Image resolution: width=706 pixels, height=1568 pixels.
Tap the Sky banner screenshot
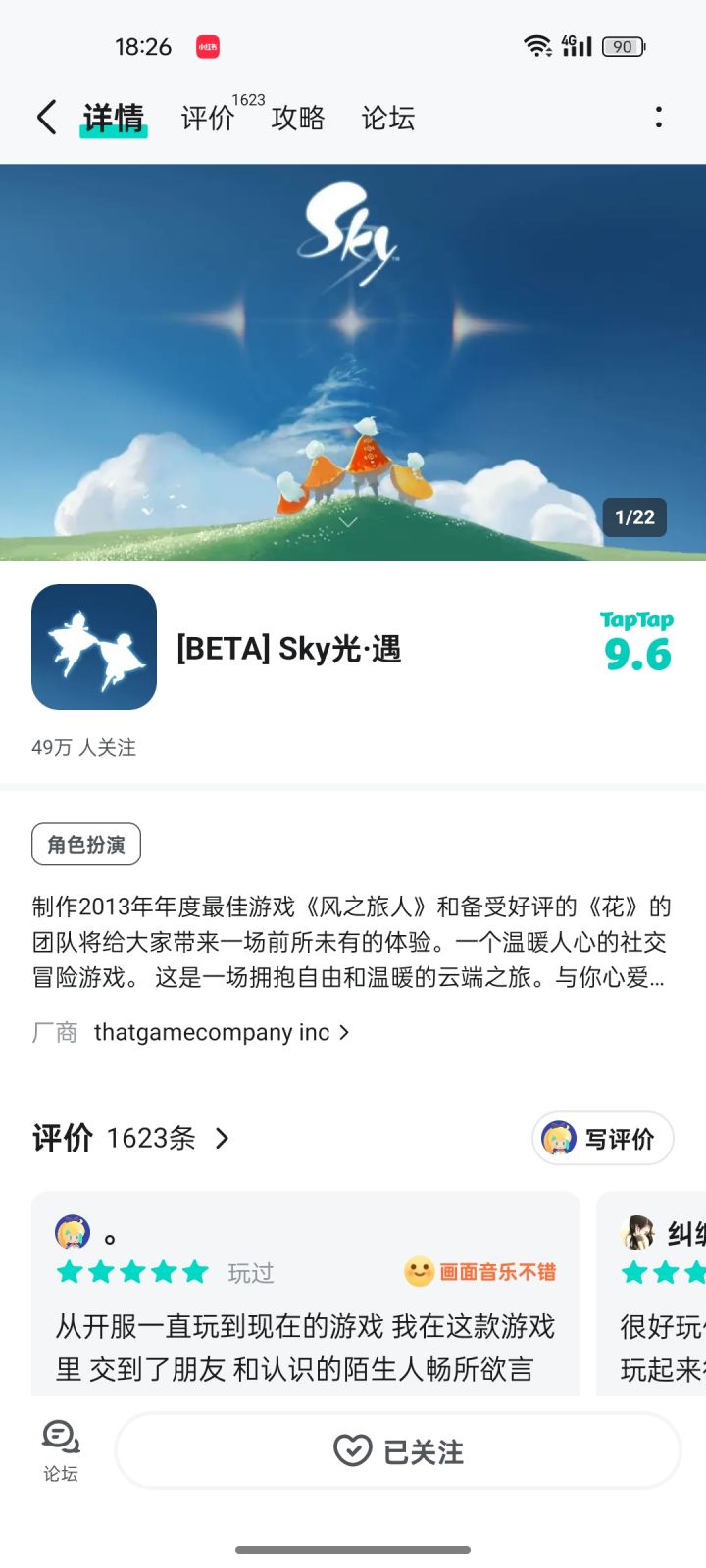[x=353, y=343]
